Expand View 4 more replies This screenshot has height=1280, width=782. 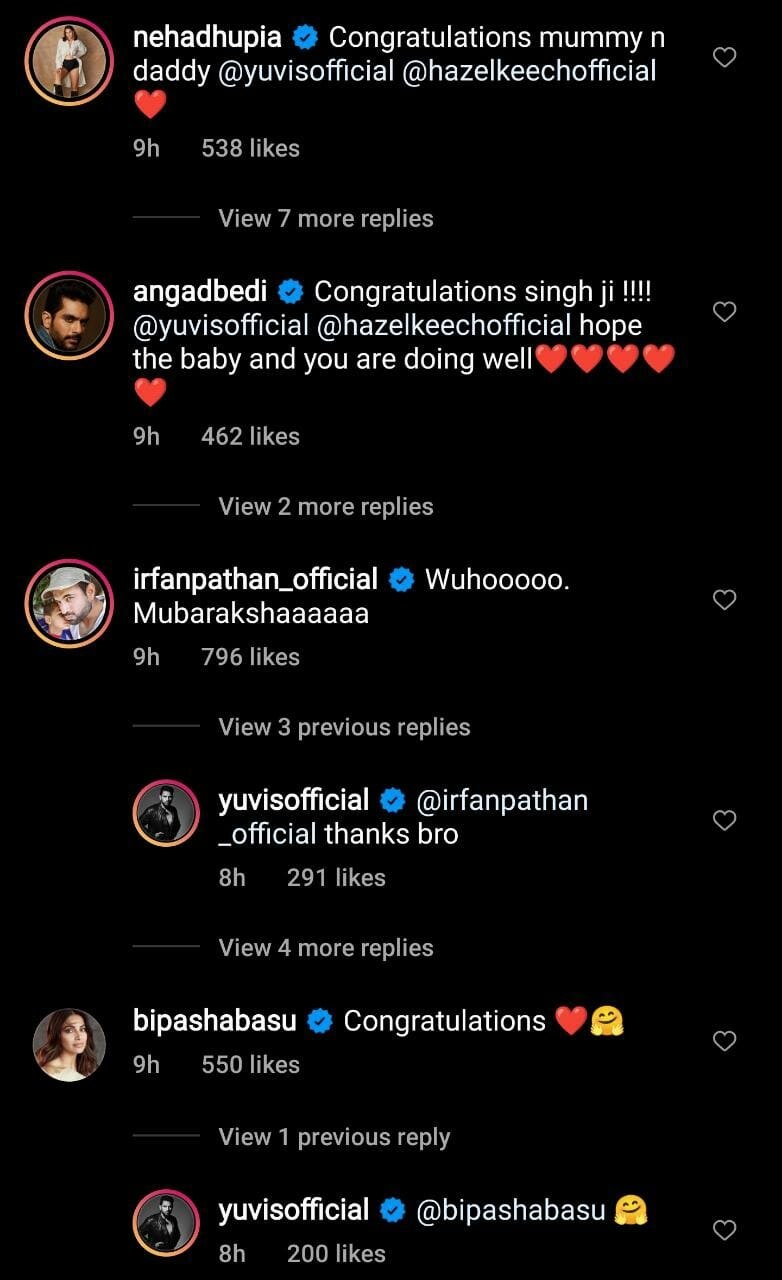[x=326, y=948]
